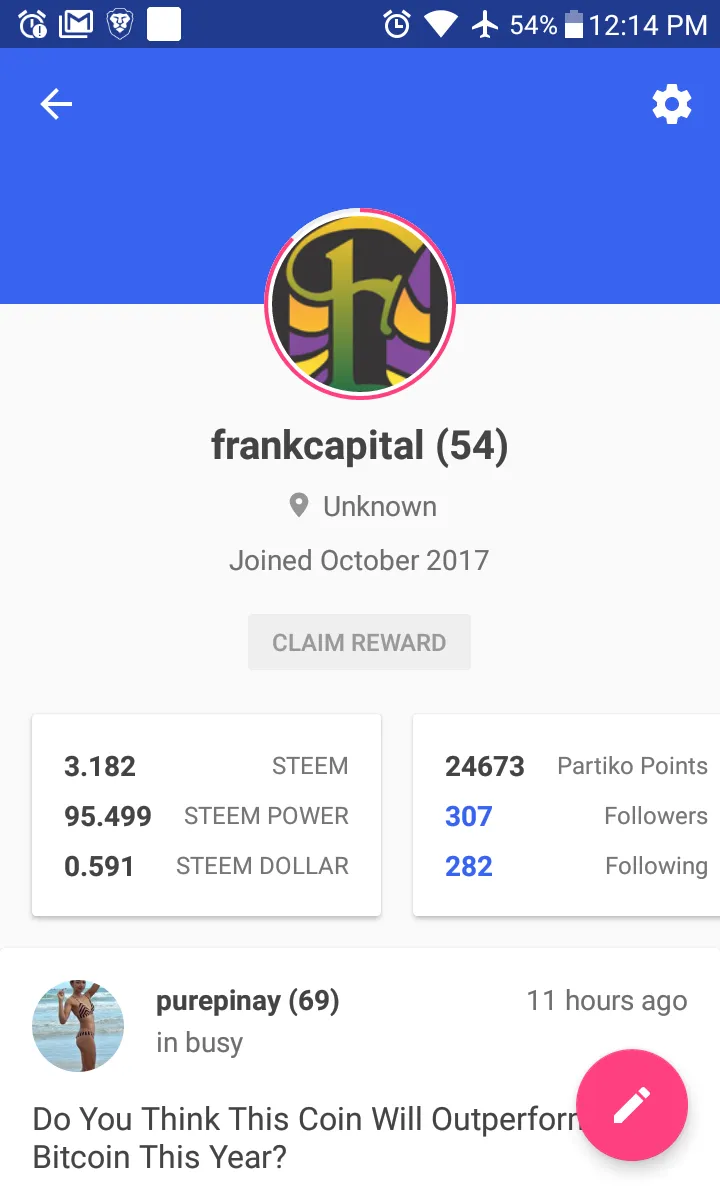
Task: Open purepinay's avatar
Action: tap(78, 1026)
